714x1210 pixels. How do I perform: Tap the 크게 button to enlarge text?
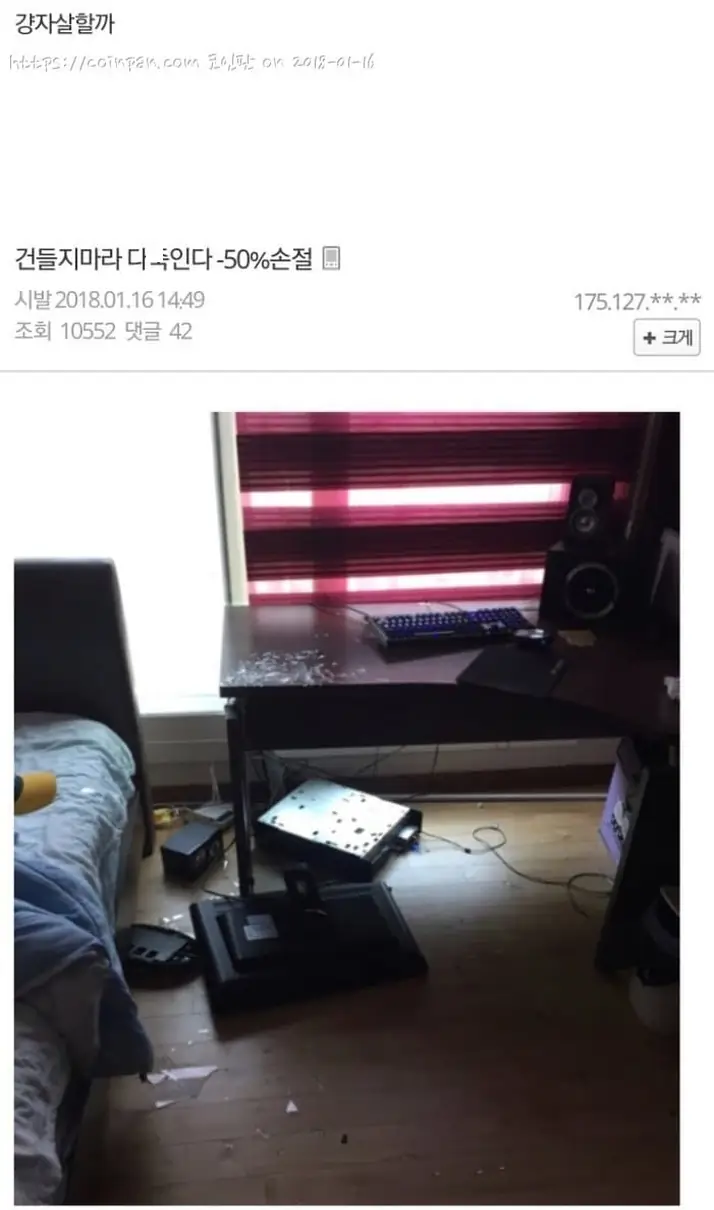[667, 337]
